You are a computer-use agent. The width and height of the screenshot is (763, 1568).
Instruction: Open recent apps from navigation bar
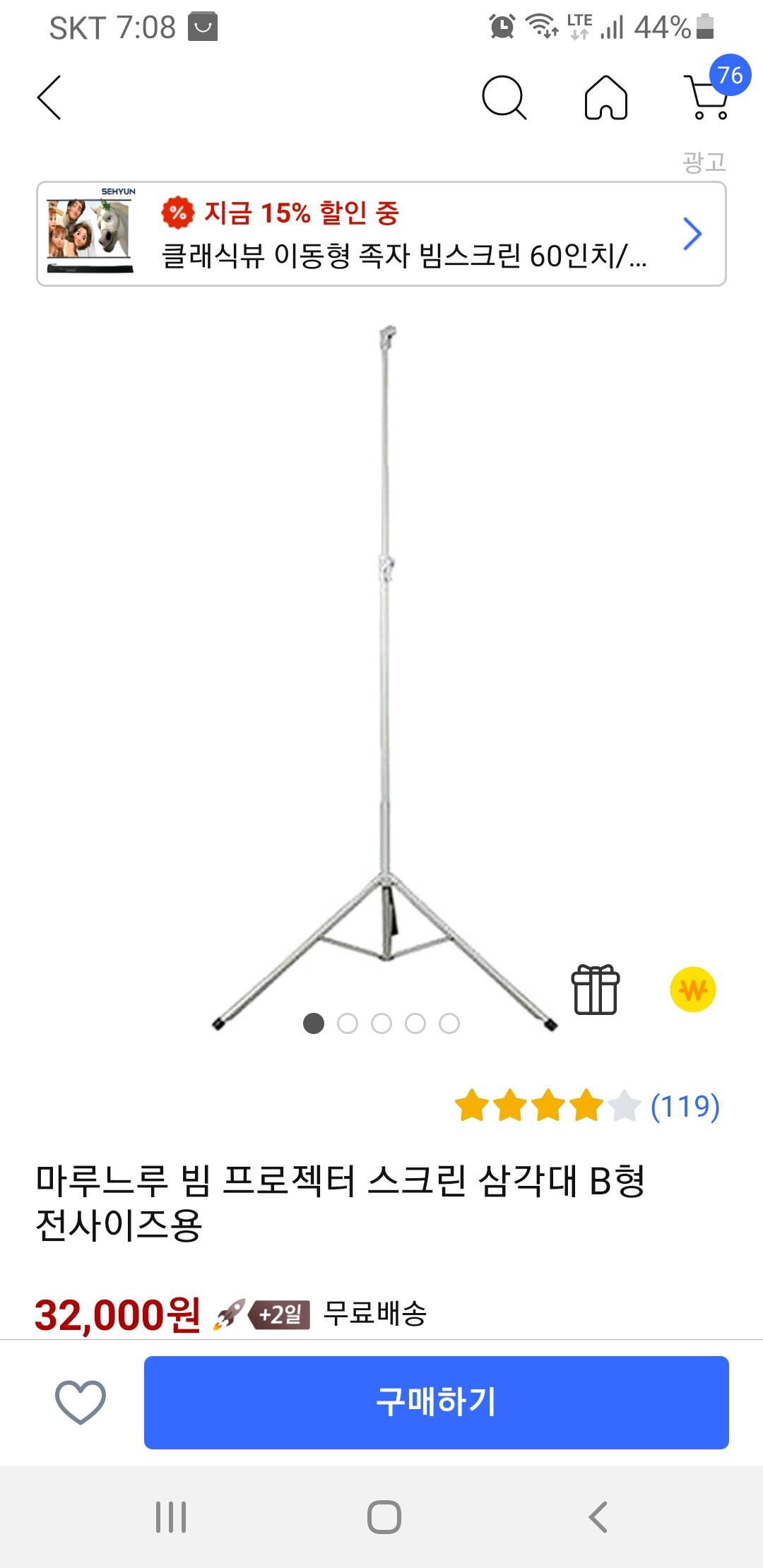click(171, 1516)
